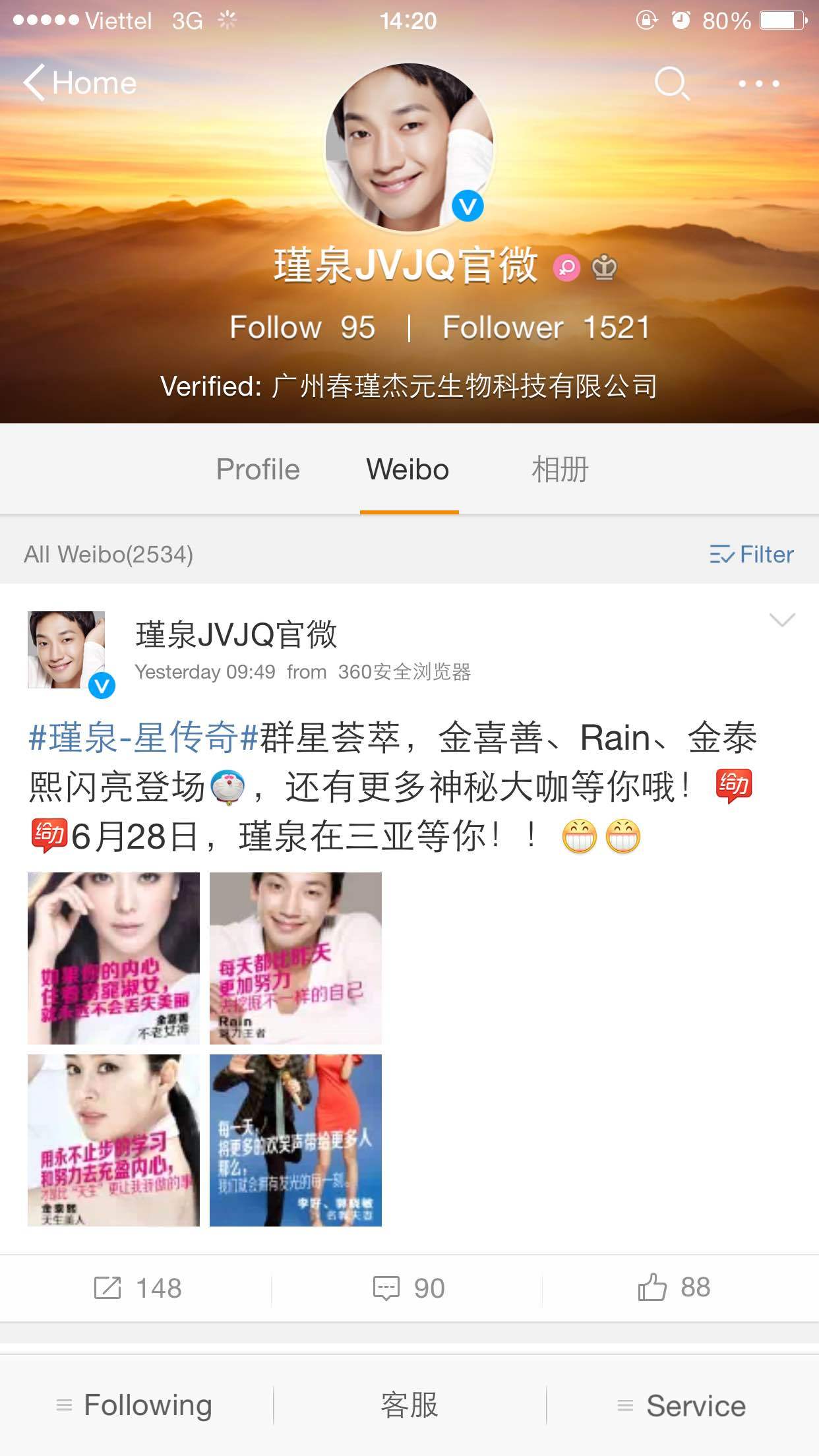Open the Follower 1521 list

[x=546, y=327]
